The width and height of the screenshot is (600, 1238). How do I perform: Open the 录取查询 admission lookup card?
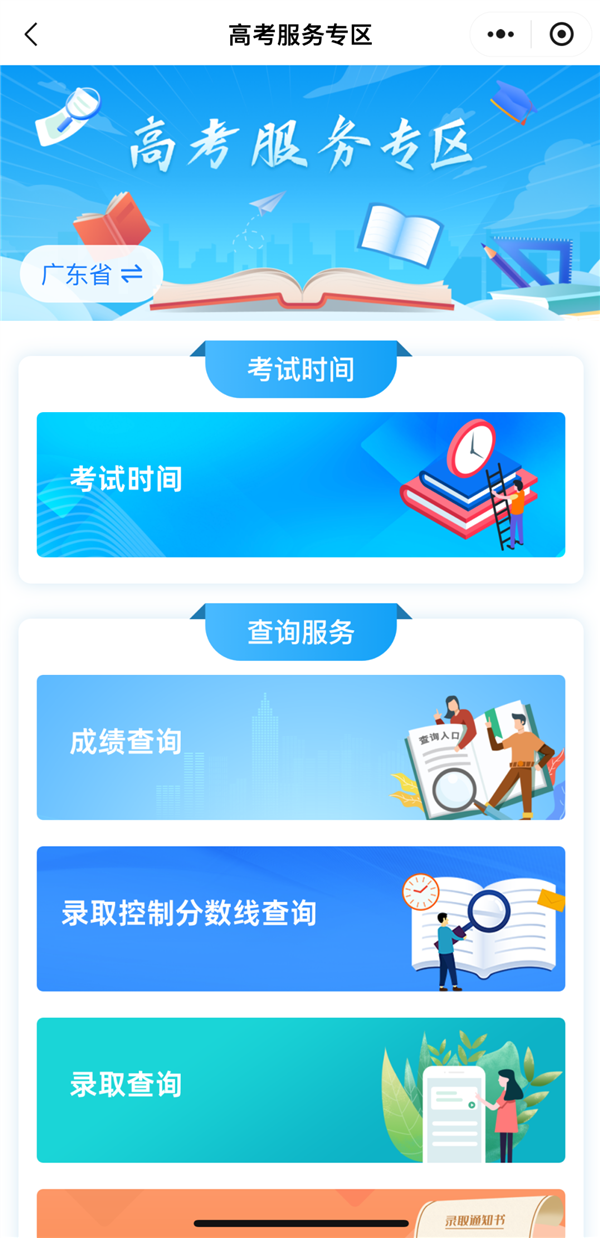[x=300, y=1089]
